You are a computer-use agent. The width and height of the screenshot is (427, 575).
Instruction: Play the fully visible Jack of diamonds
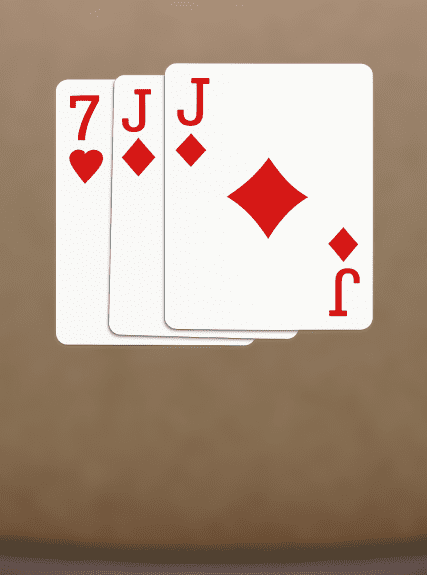pos(269,197)
